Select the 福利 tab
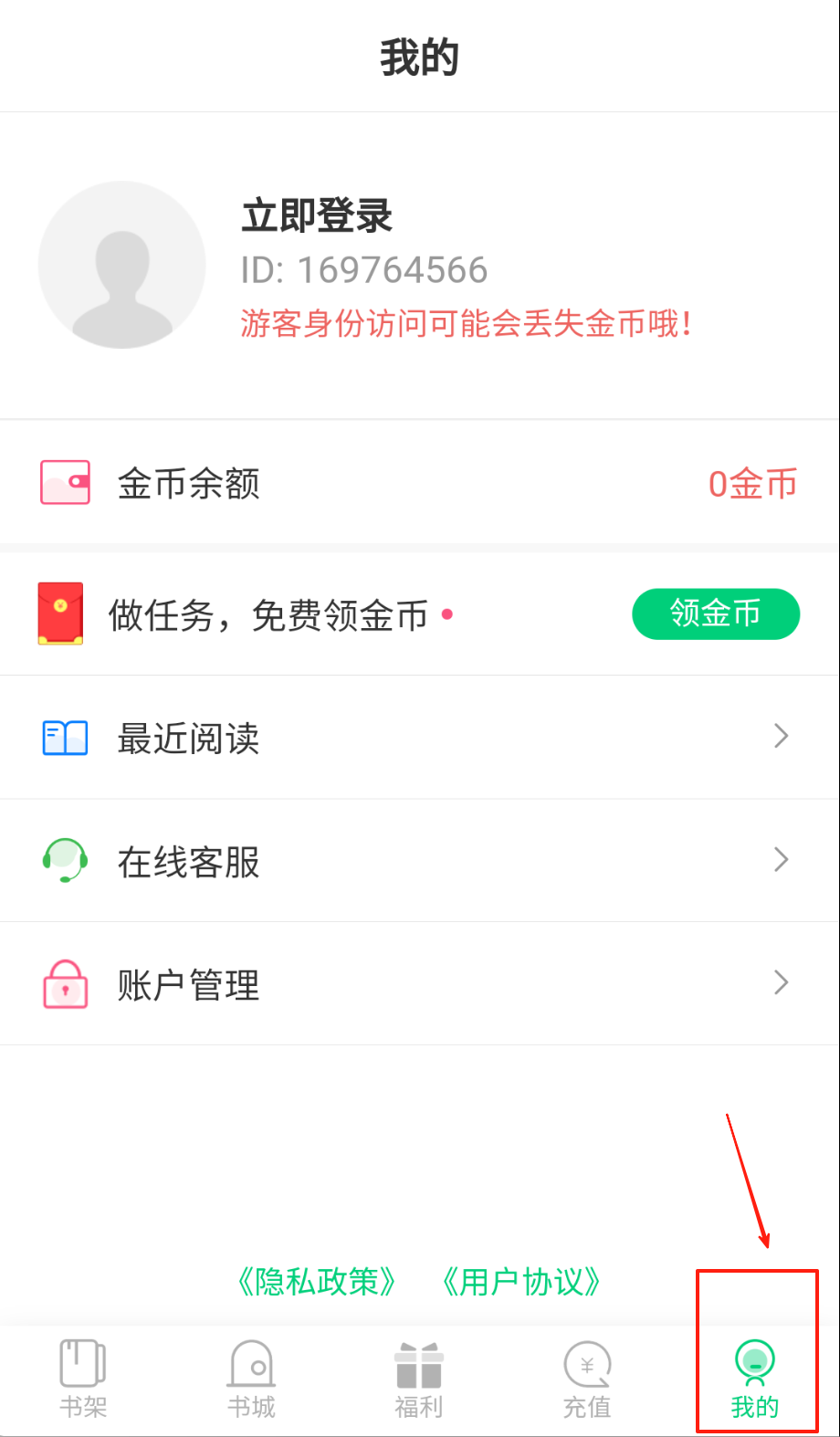 pos(419,1379)
